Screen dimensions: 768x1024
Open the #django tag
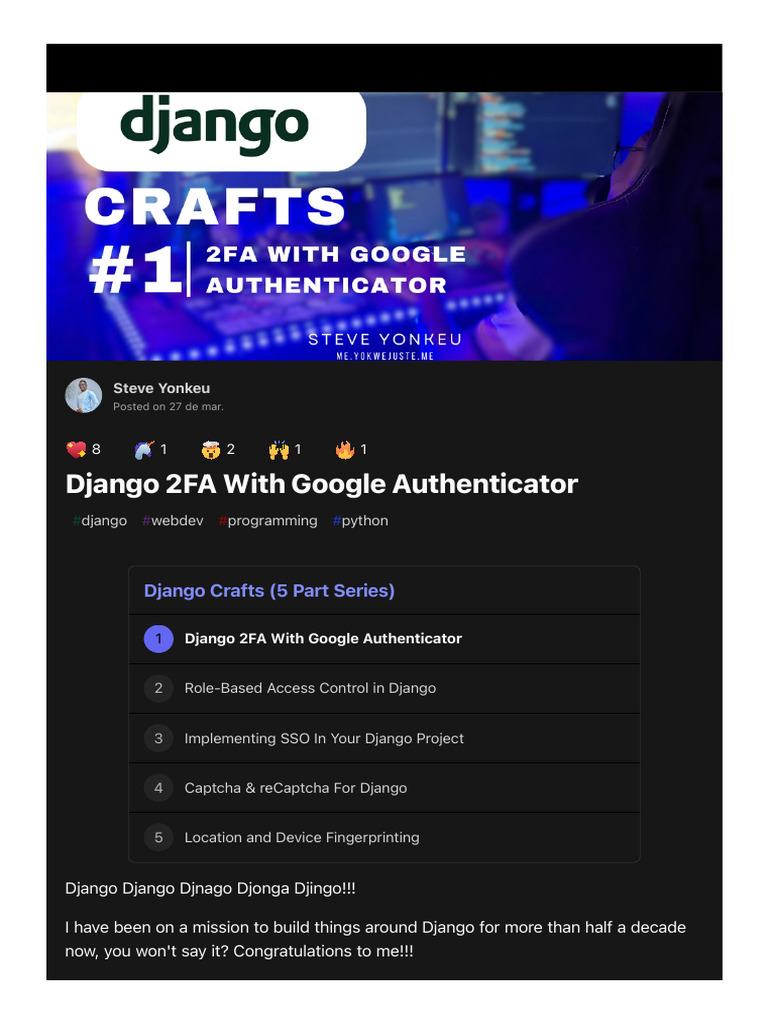[x=99, y=520]
